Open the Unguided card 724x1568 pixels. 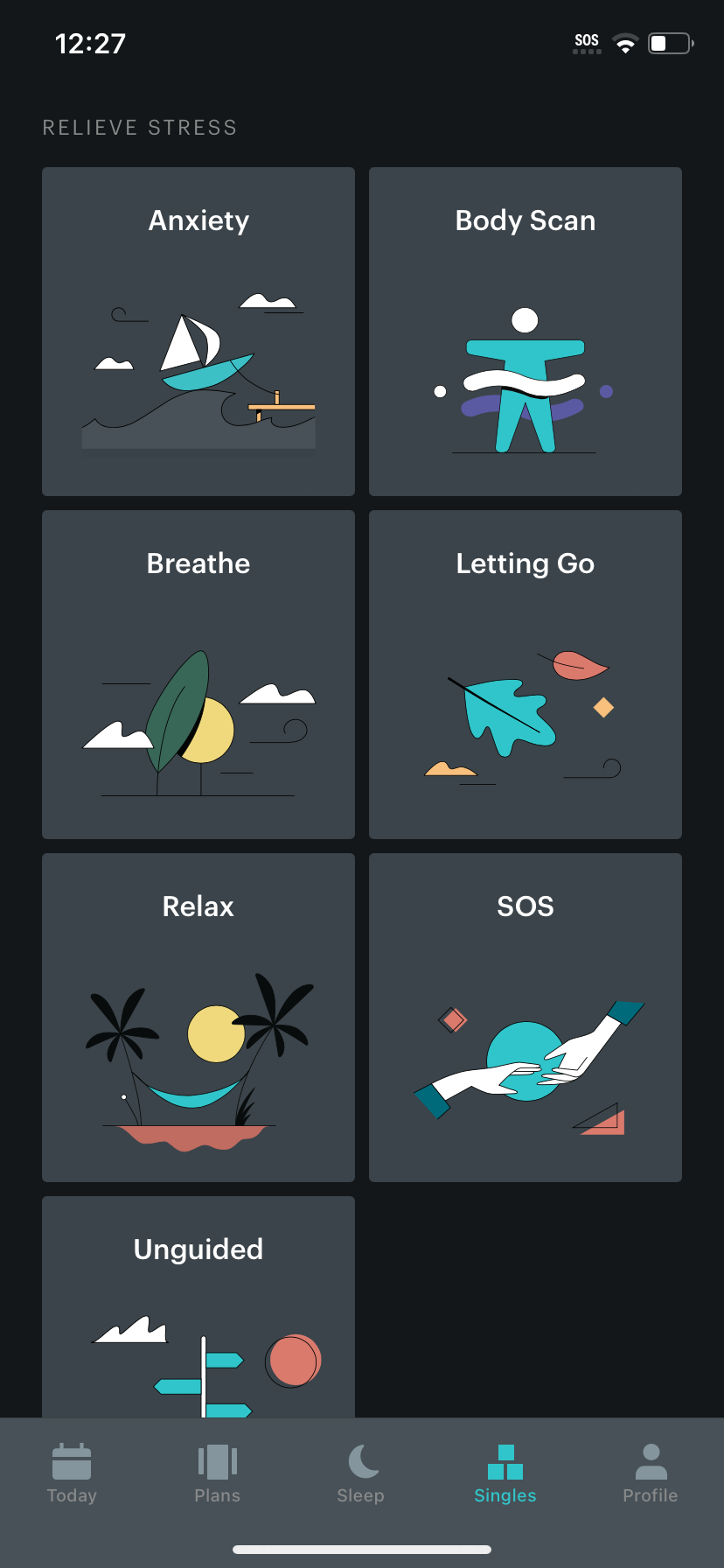[x=198, y=1307]
